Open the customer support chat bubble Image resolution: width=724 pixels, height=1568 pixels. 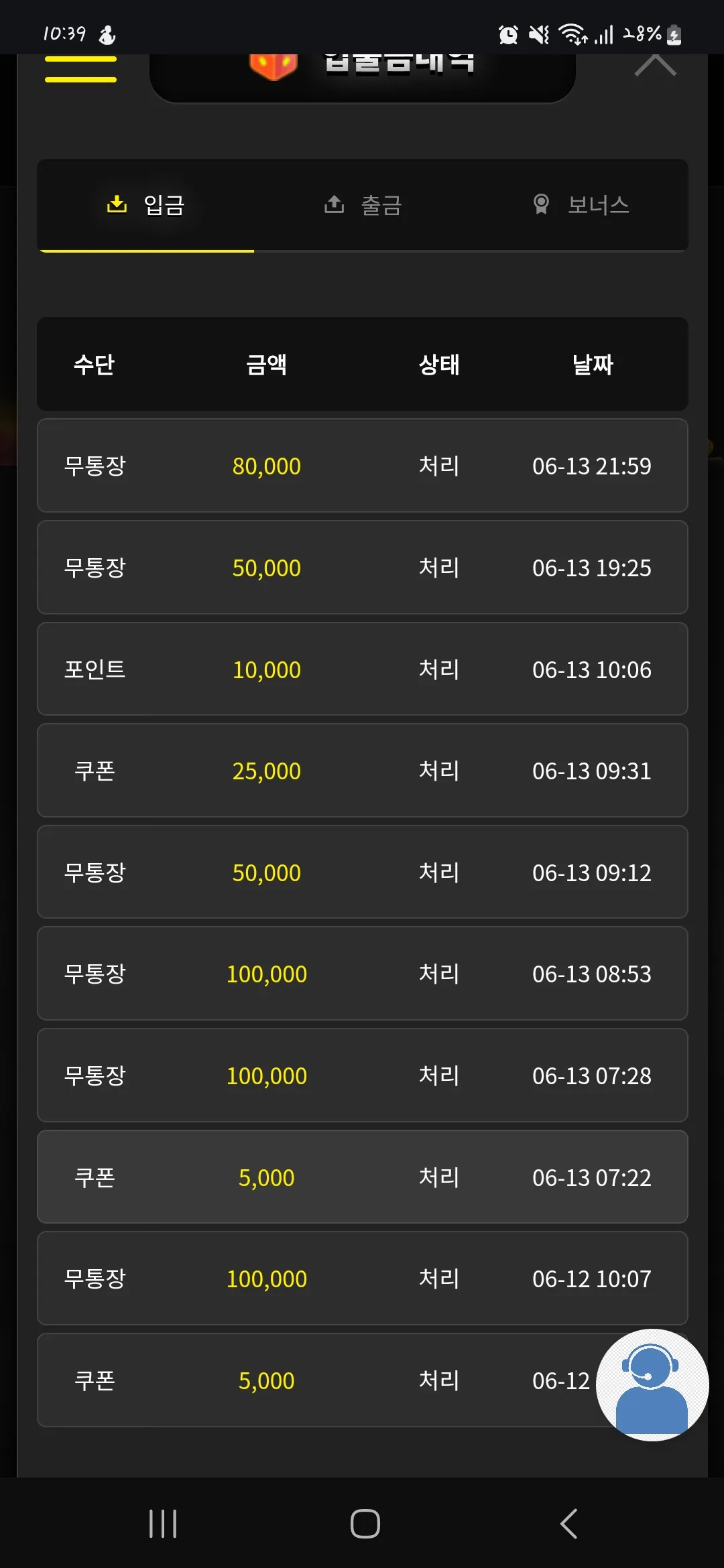[x=652, y=1385]
